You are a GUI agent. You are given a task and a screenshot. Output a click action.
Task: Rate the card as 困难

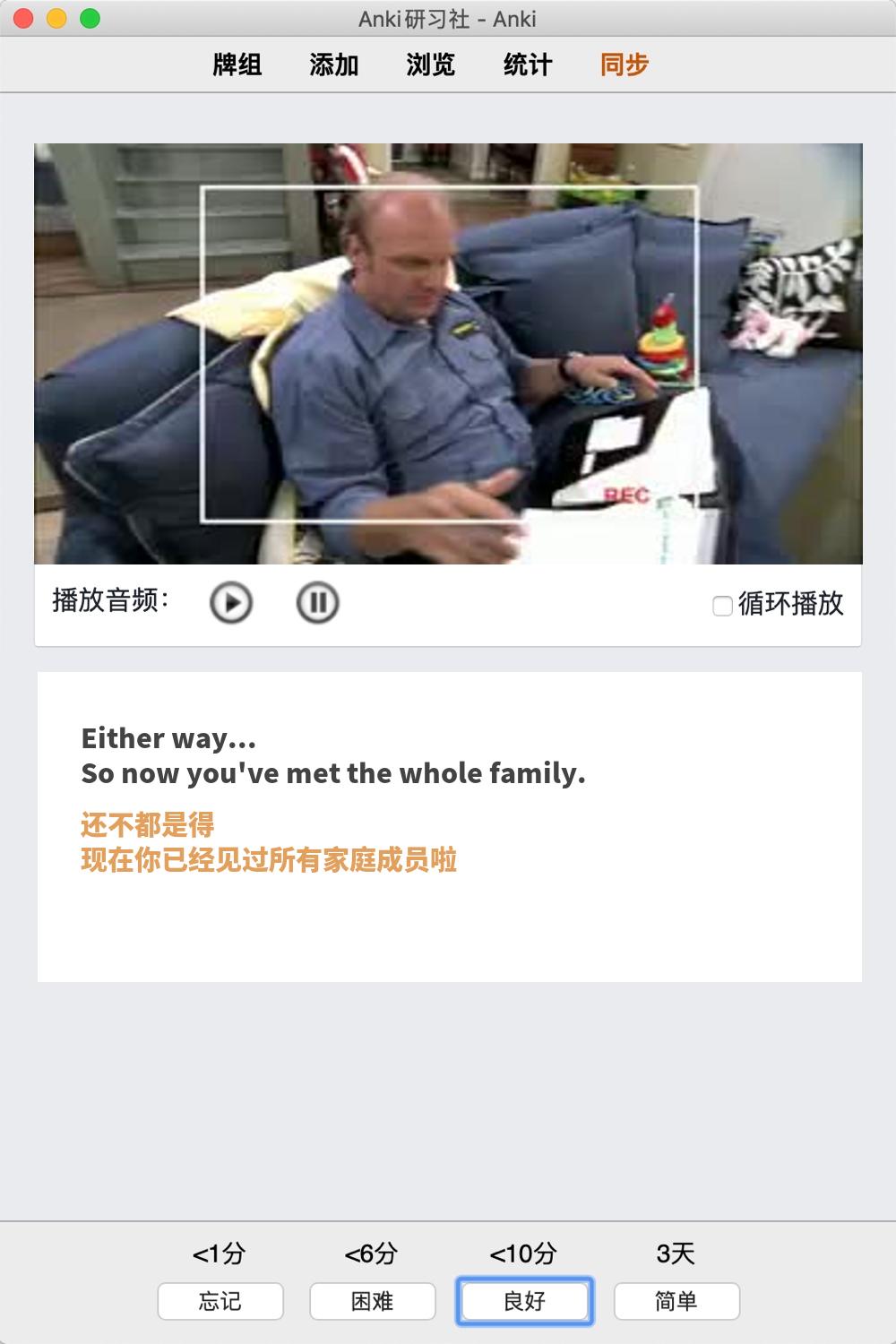(373, 1301)
